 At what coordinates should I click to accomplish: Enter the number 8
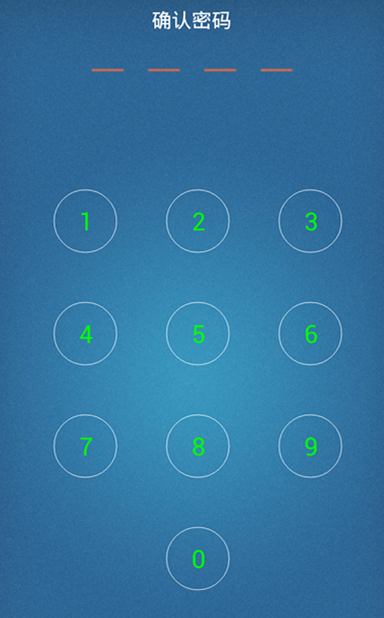(198, 446)
